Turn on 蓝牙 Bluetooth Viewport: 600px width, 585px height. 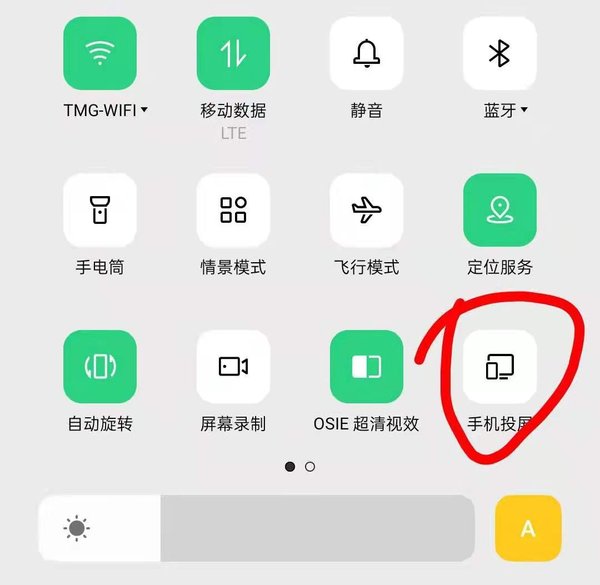tap(499, 54)
